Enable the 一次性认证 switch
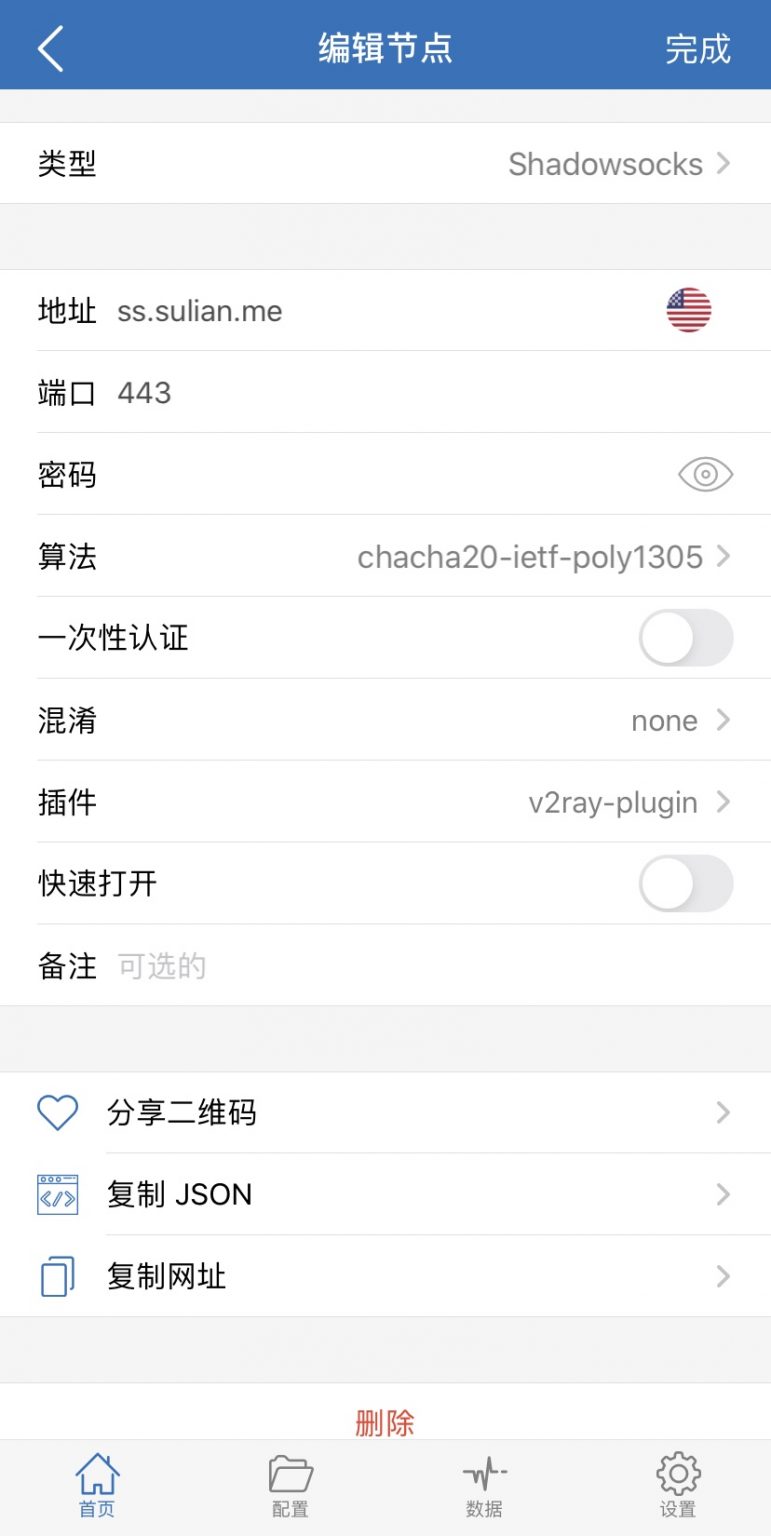Screen dimensions: 771x1536 coord(686,638)
